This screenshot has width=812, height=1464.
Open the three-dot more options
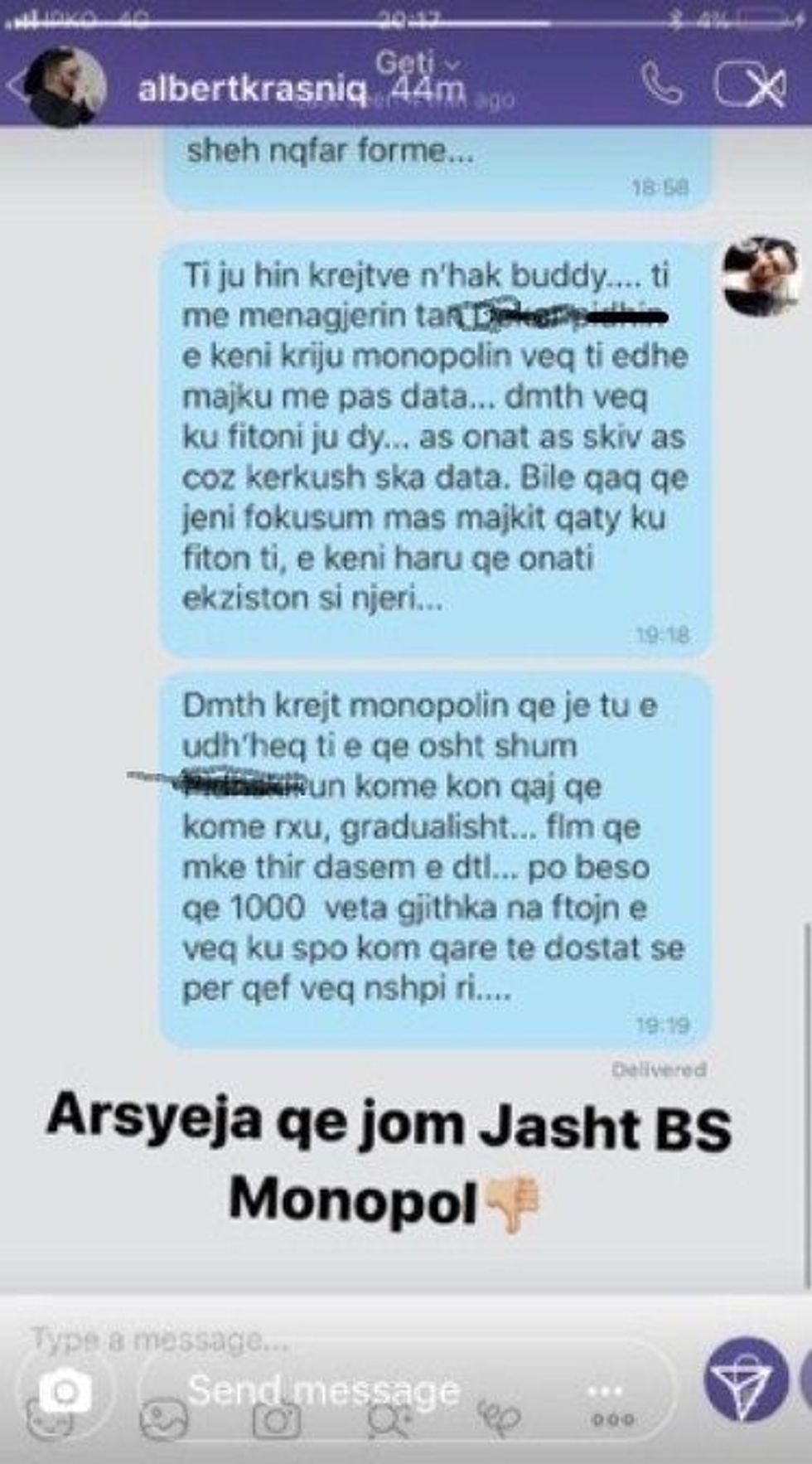tap(606, 1390)
